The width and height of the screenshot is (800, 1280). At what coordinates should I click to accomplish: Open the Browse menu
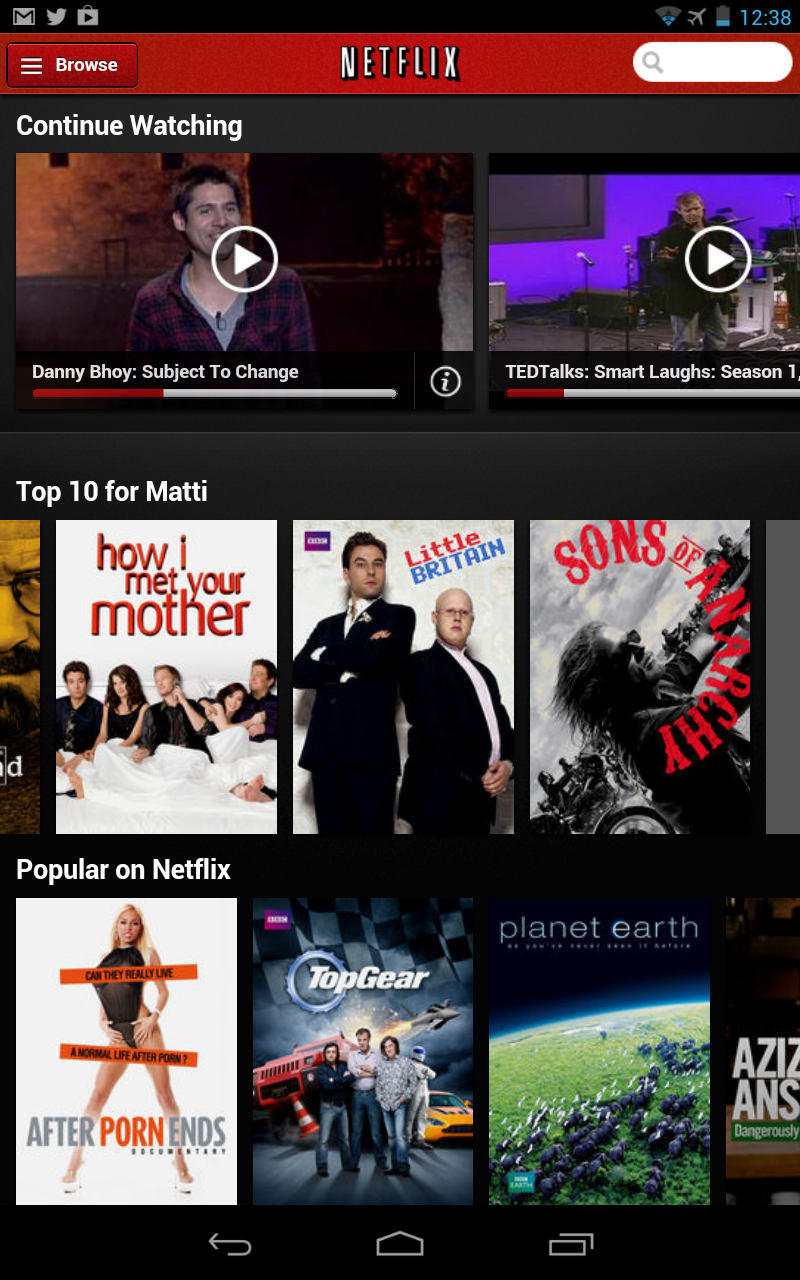[72, 65]
